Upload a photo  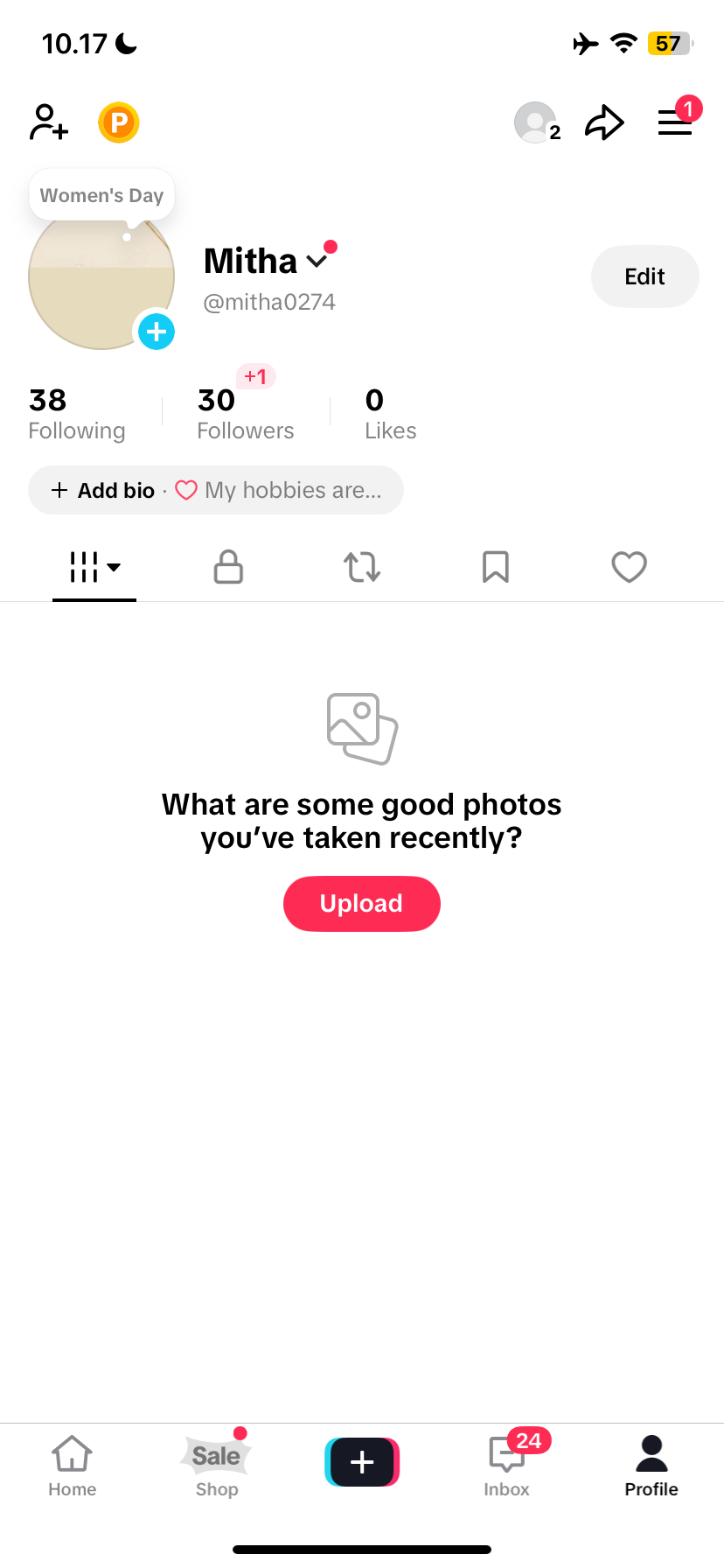(361, 903)
